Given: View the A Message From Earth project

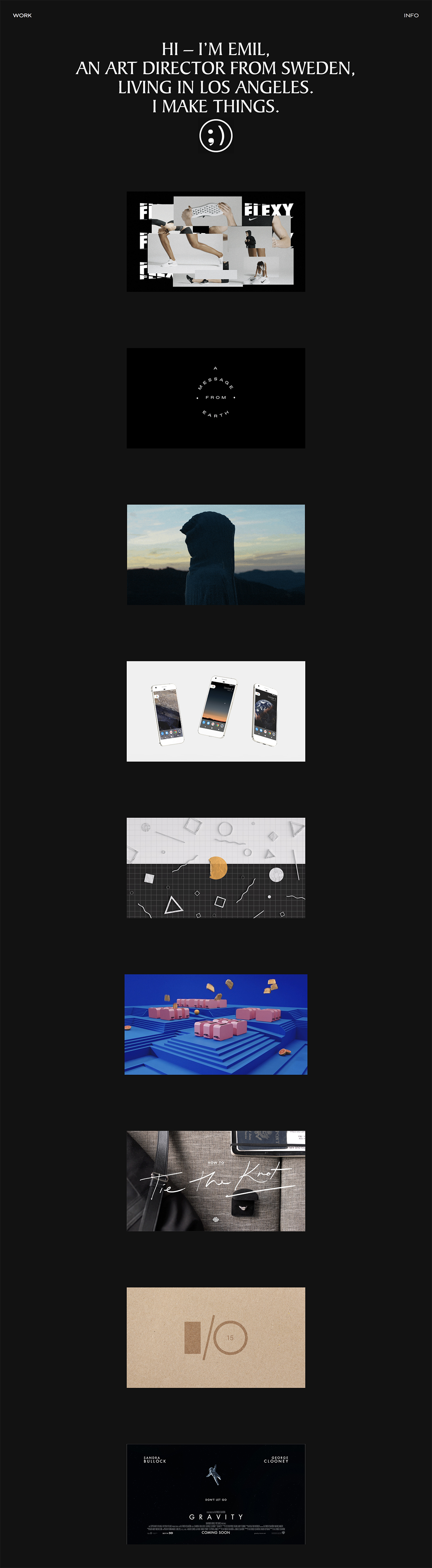Looking at the screenshot, I should [216, 398].
